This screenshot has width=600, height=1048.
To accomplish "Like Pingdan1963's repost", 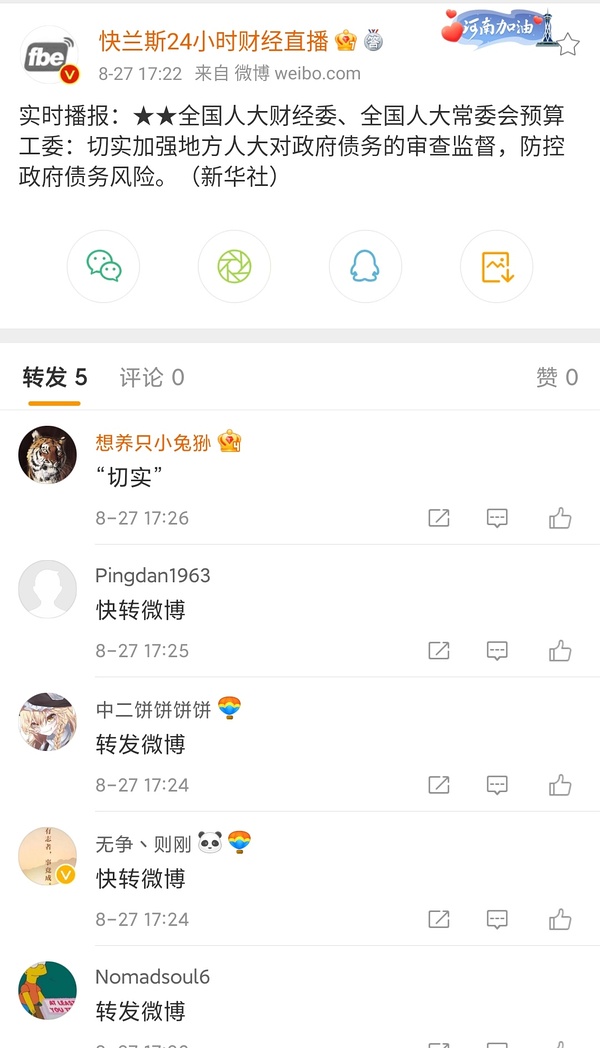I will click(x=560, y=651).
